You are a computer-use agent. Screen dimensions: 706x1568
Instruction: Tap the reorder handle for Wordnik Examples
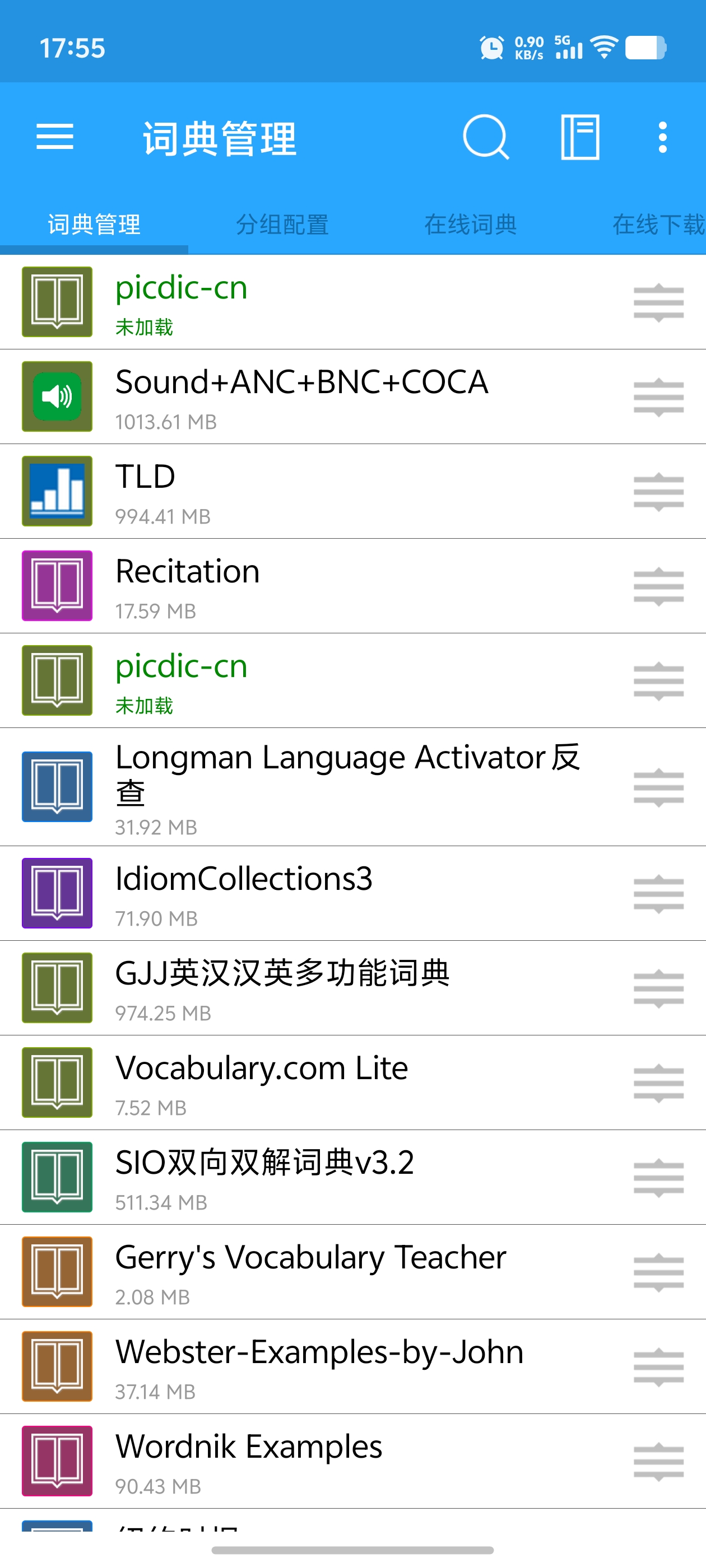point(658,1461)
